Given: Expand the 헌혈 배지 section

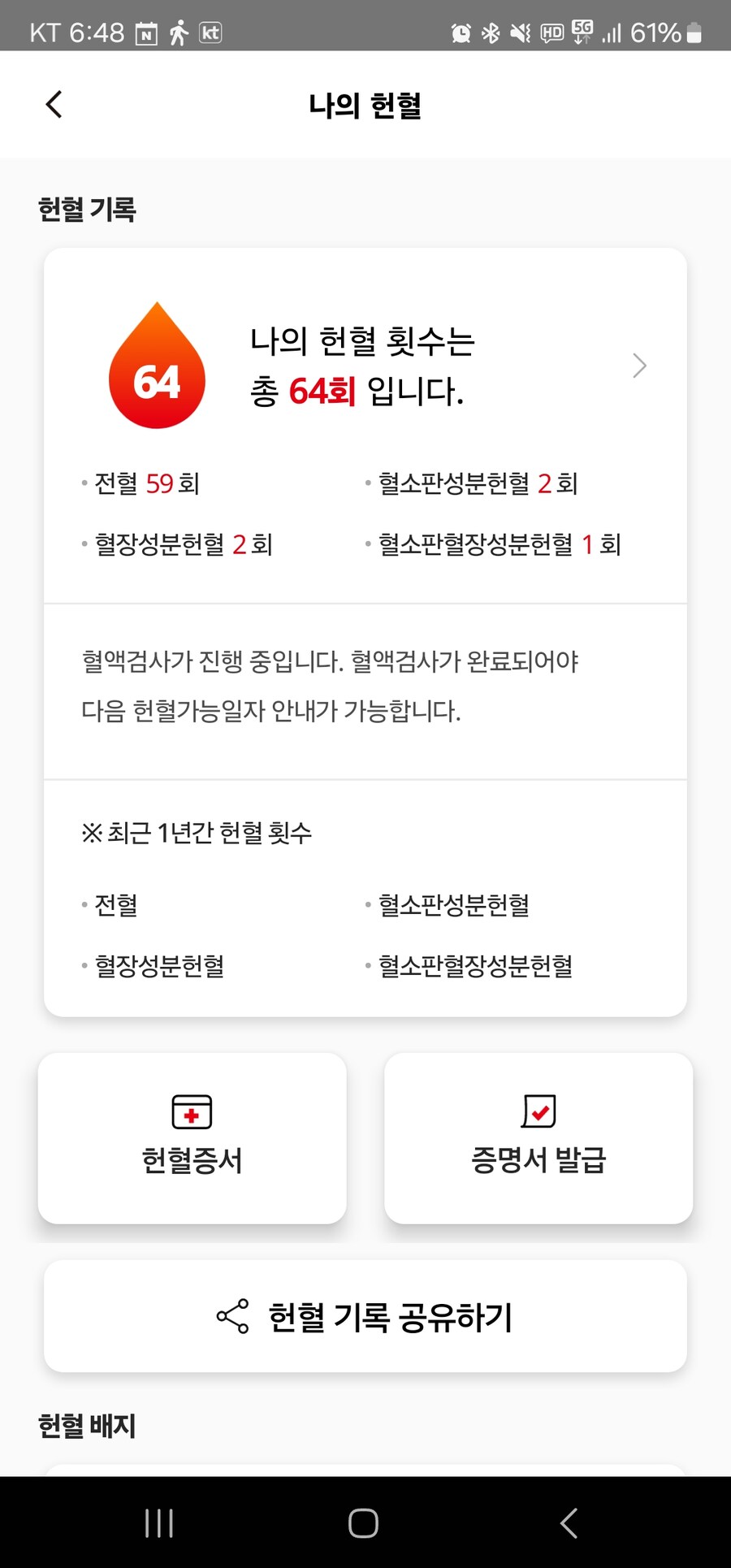Looking at the screenshot, I should click(87, 1424).
